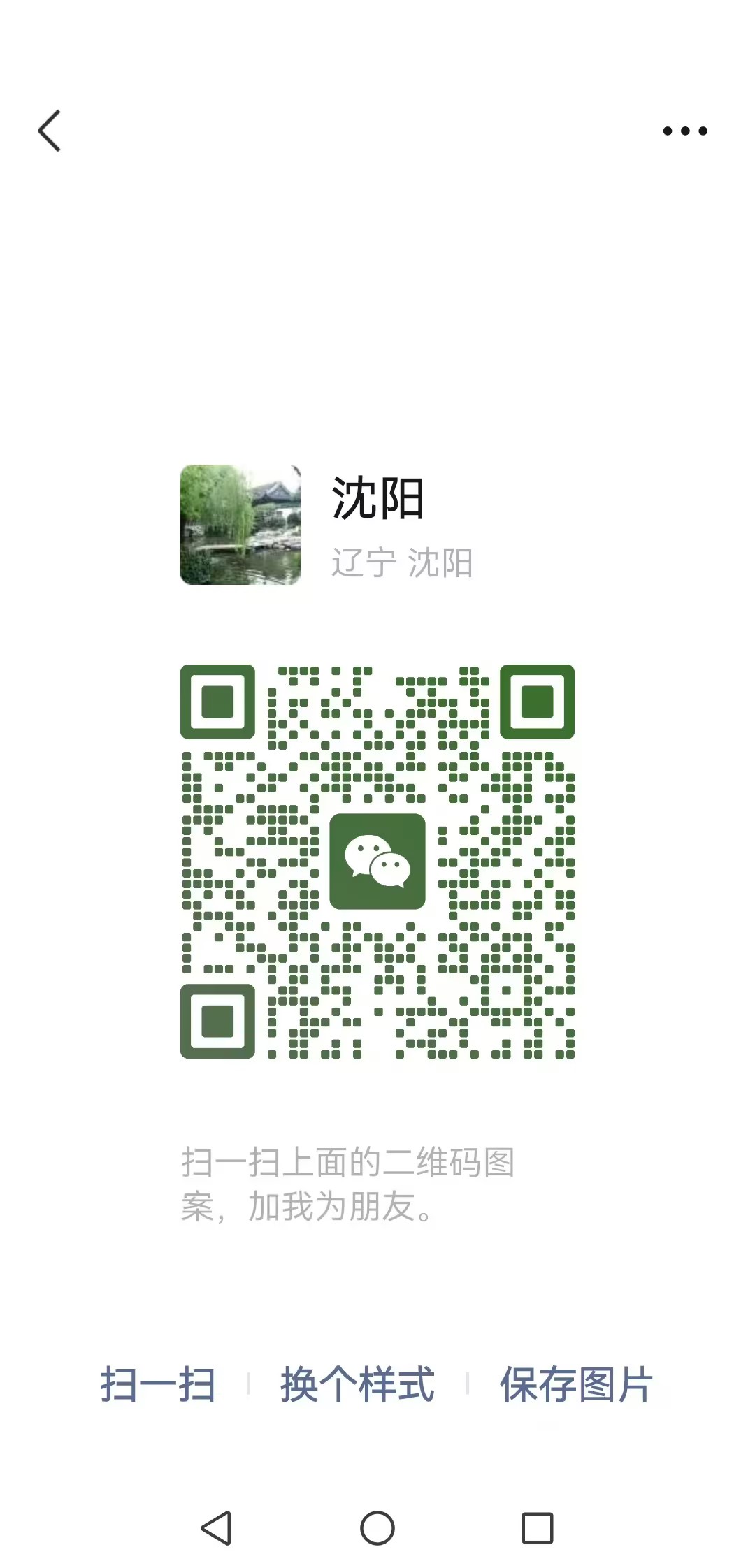Open the three-dot overflow menu
This screenshot has width=755, height=1568.
click(685, 131)
